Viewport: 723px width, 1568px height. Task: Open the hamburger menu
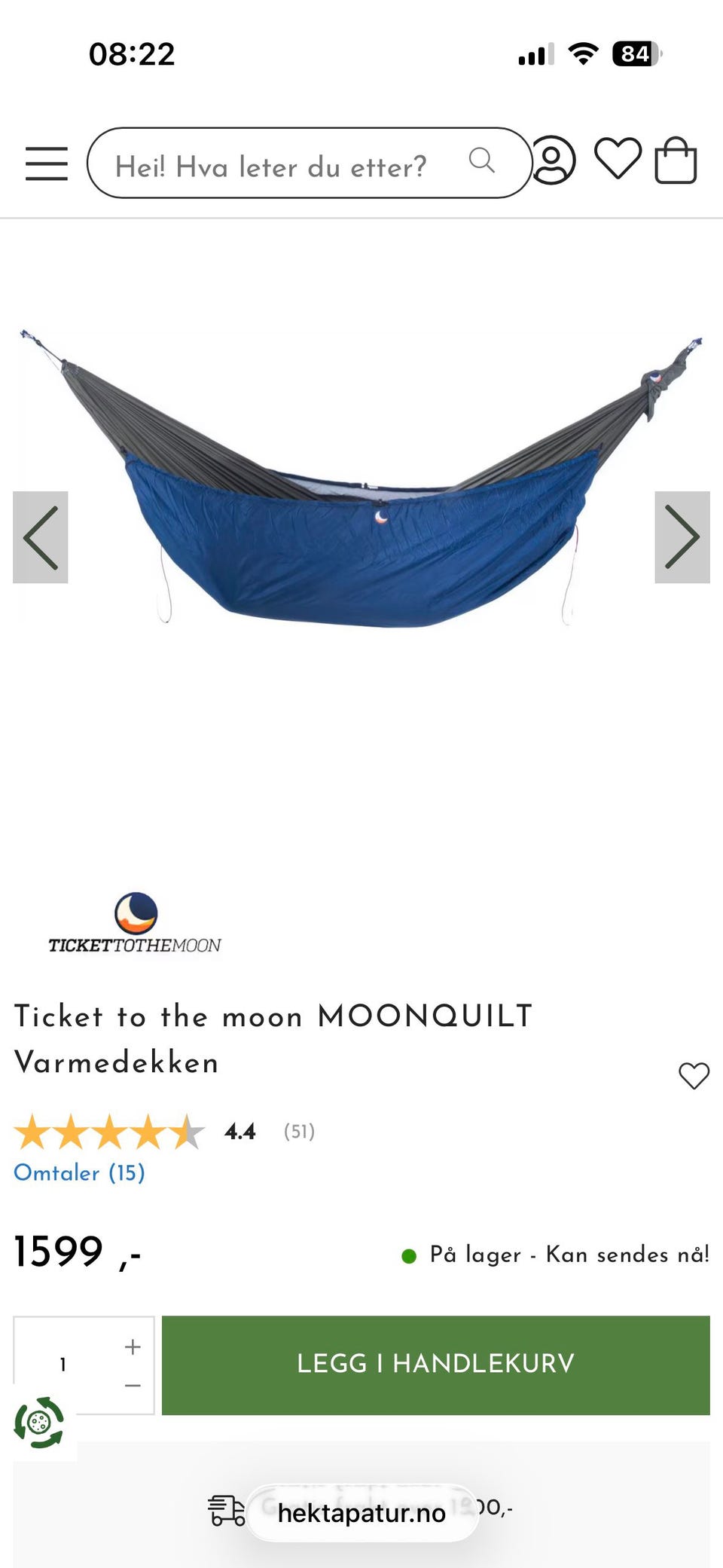[x=47, y=163]
